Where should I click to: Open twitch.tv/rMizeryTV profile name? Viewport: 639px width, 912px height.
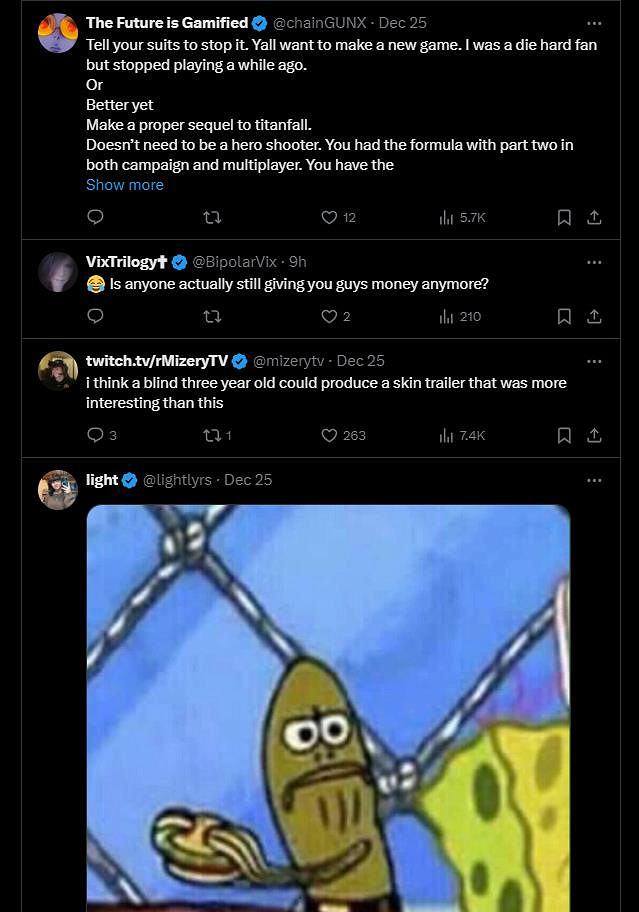pyautogui.click(x=157, y=361)
